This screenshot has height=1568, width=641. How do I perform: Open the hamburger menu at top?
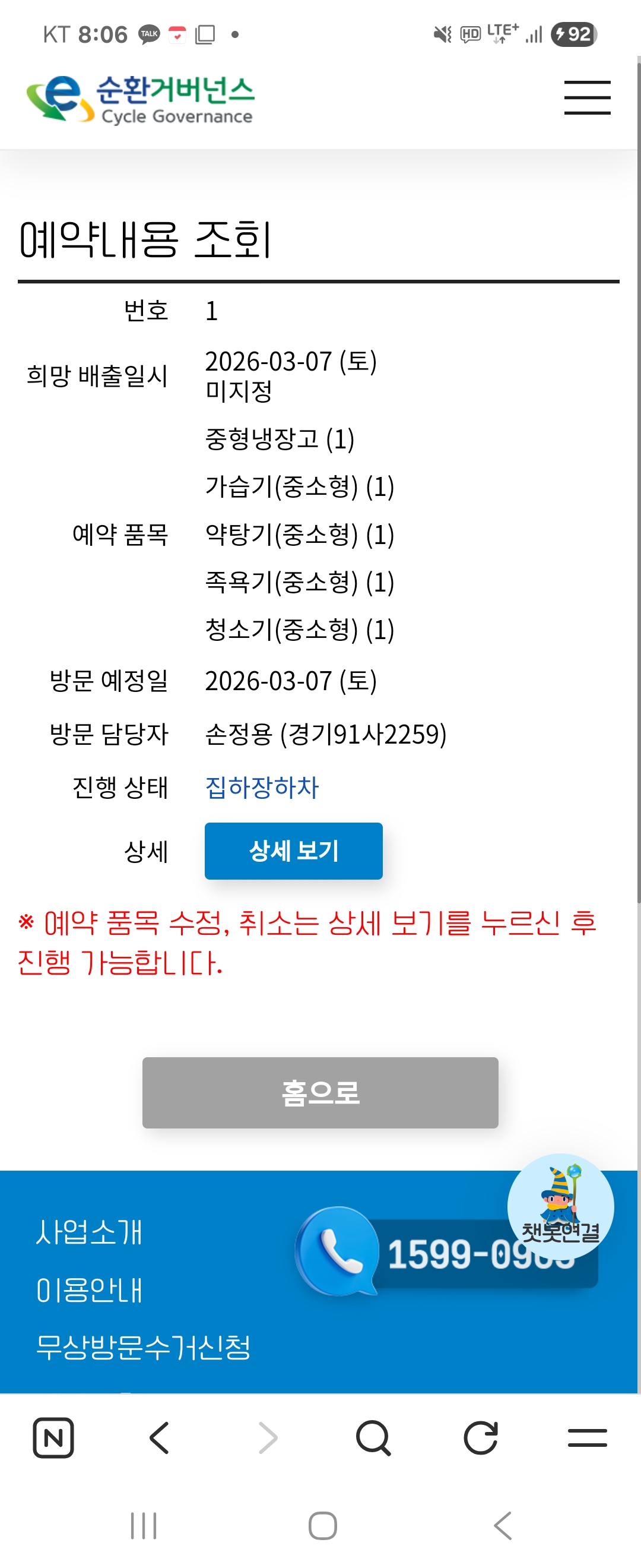[587, 97]
